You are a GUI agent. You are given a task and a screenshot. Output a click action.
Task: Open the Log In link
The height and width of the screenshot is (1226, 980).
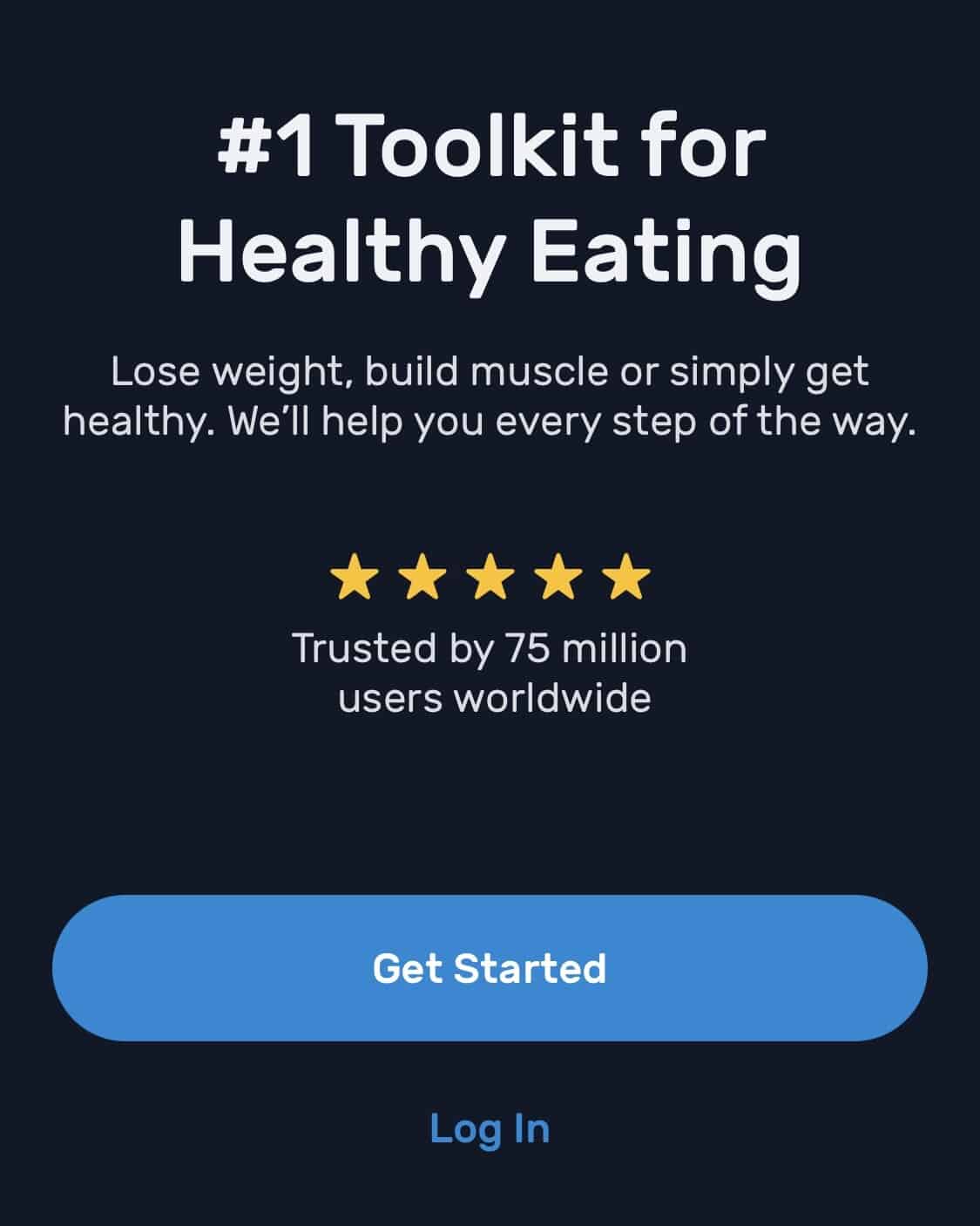click(x=490, y=1129)
